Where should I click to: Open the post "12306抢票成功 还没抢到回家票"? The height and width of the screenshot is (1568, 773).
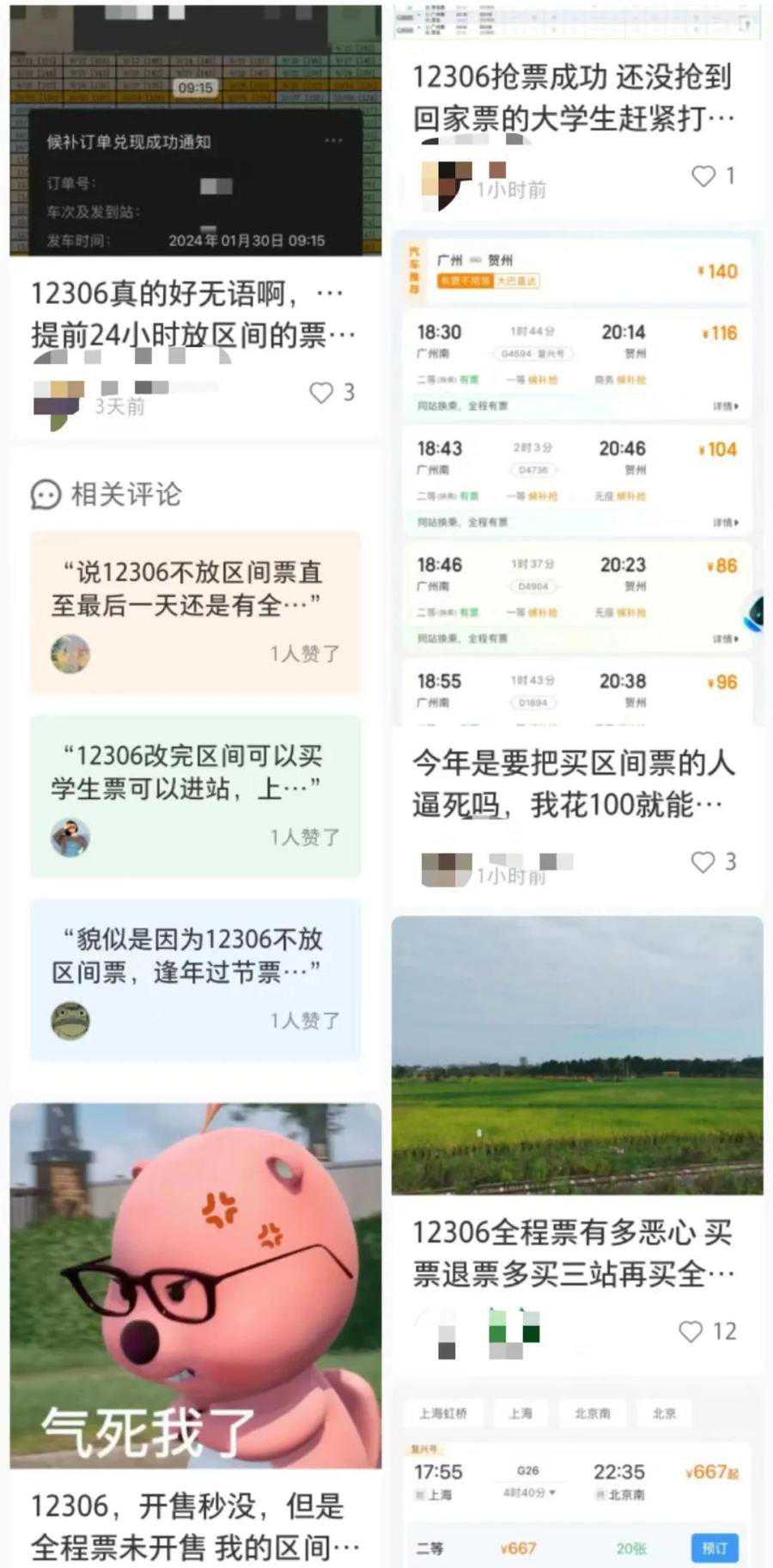click(573, 97)
